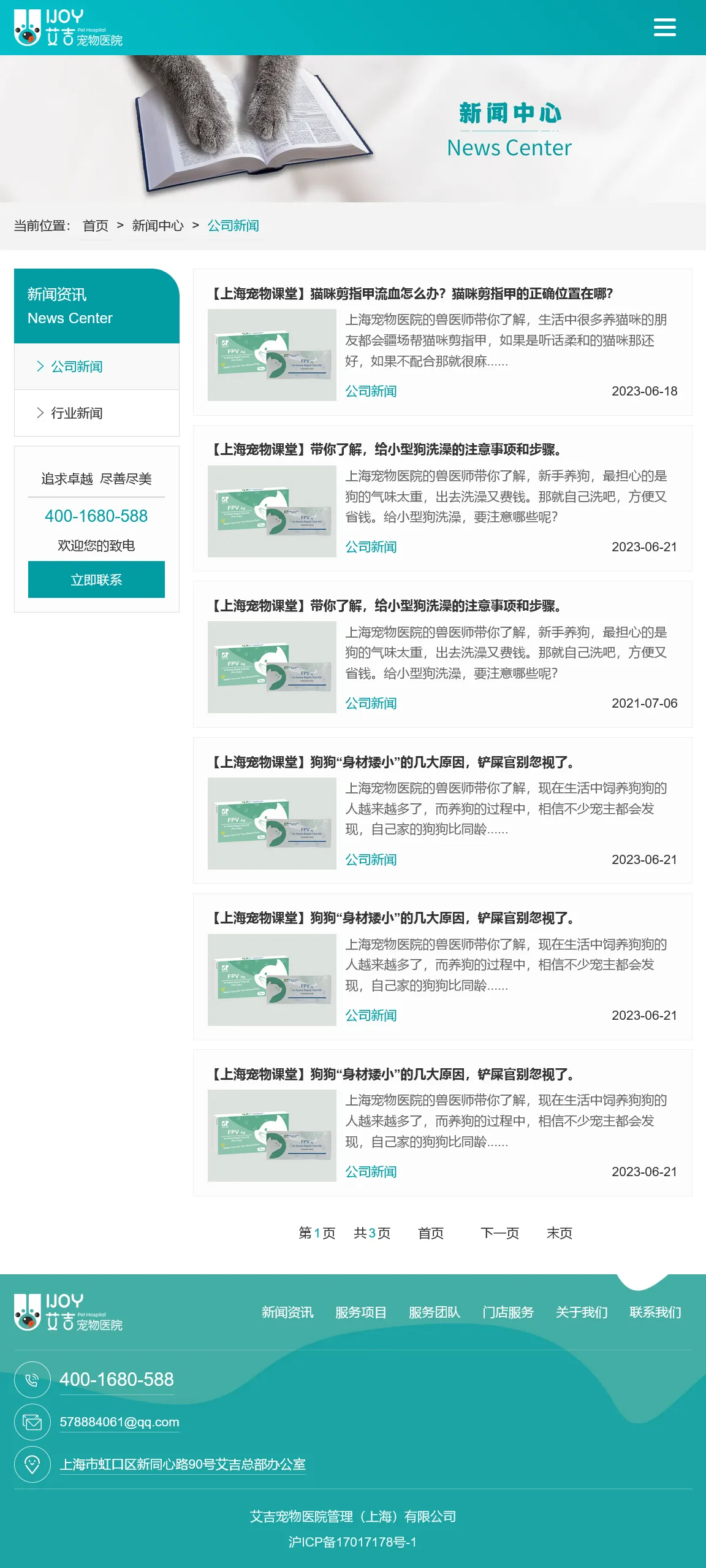Open footer link 服务项目
The width and height of the screenshot is (706, 1568).
point(361,1312)
